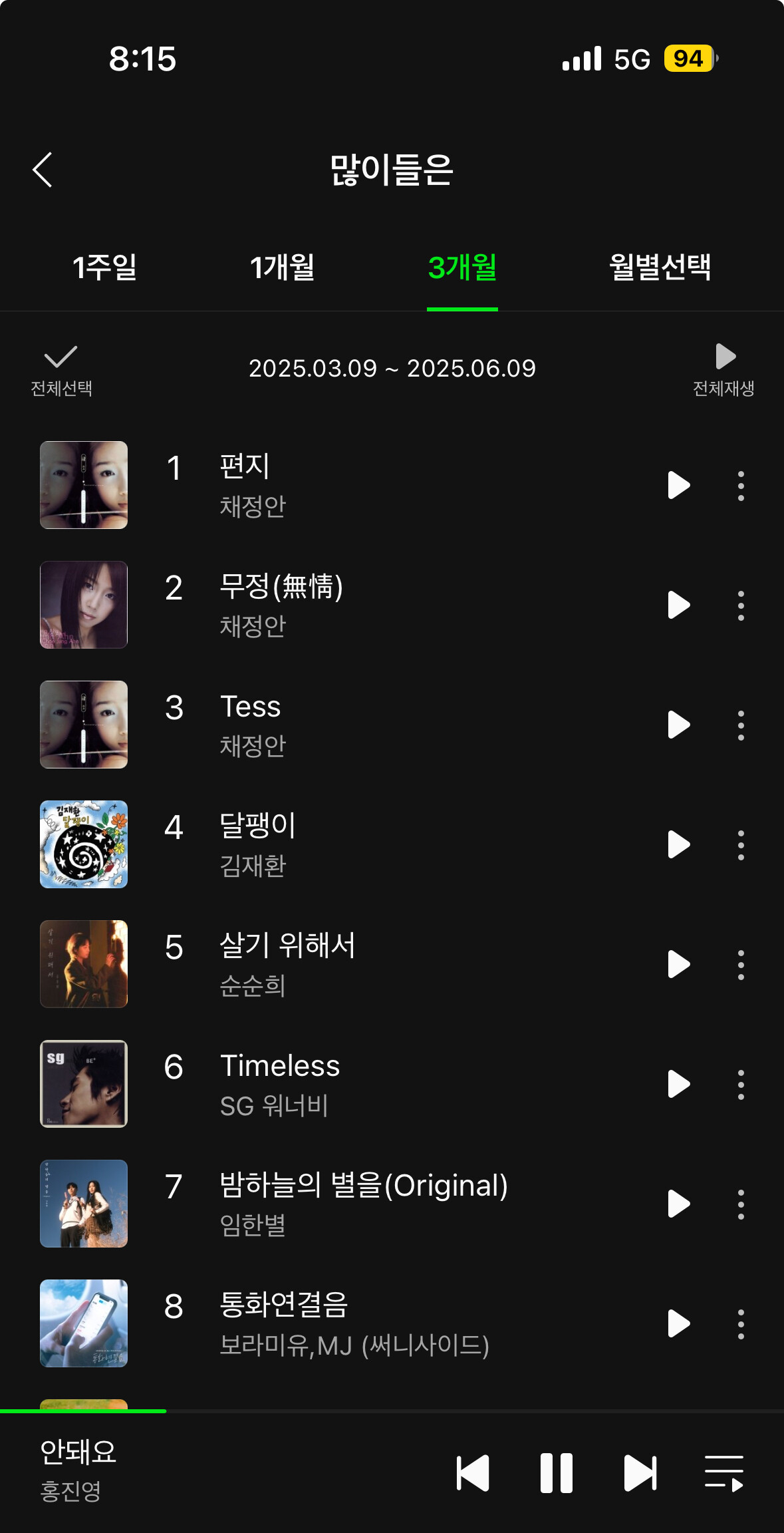Play Timeless by SG 워너비
This screenshot has width=784, height=1533.
point(678,1084)
